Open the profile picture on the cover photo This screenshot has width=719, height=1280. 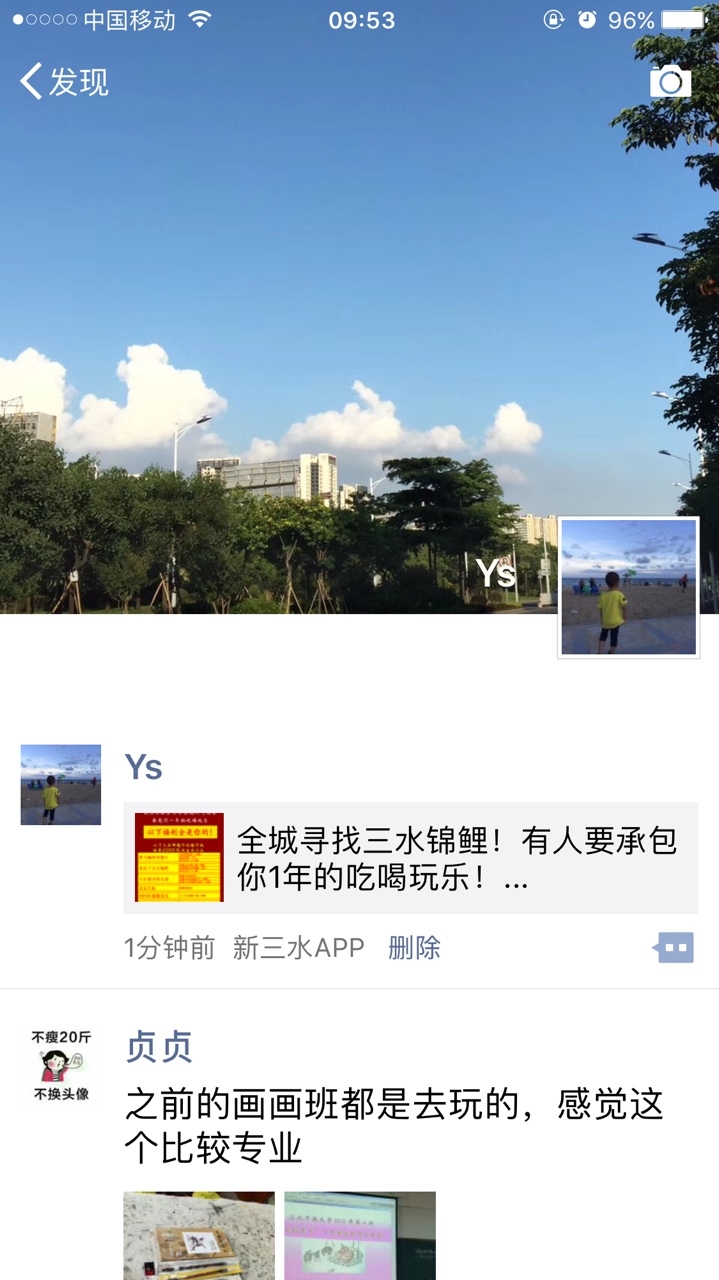point(628,587)
